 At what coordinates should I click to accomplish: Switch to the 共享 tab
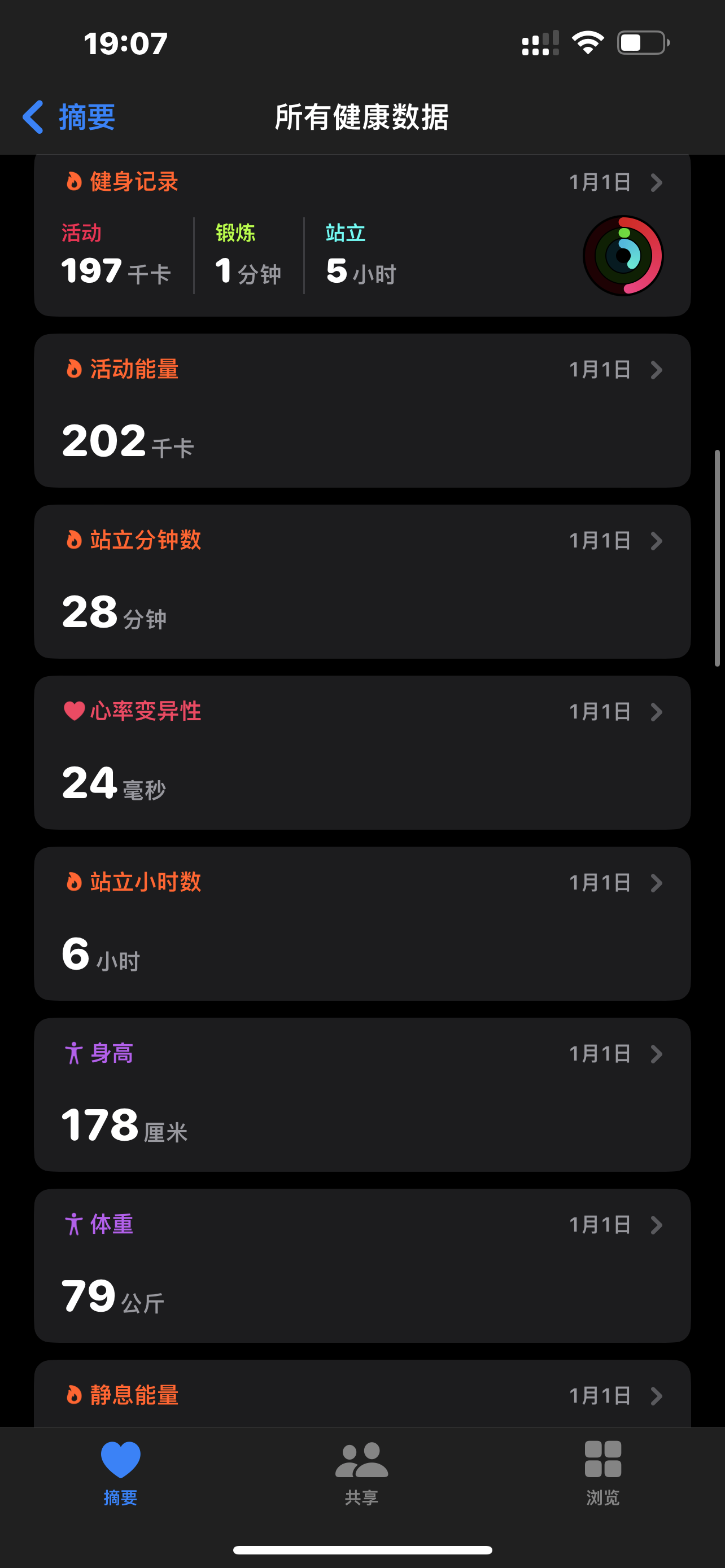pos(361,1470)
